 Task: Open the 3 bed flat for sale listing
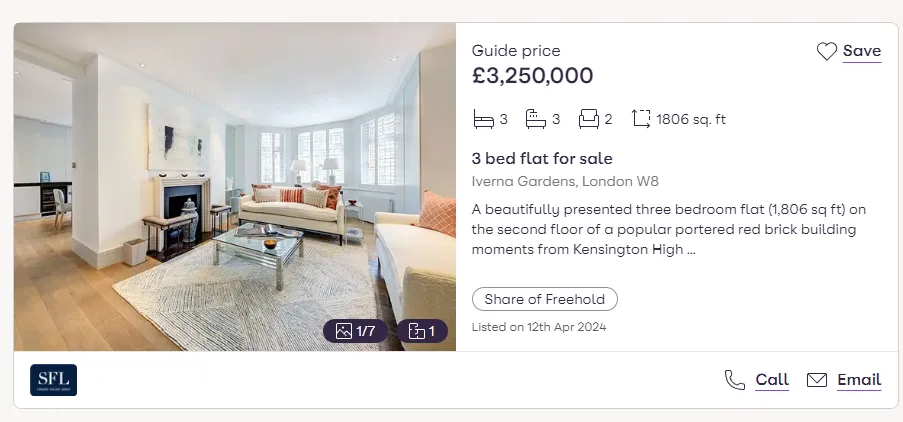[x=542, y=158]
